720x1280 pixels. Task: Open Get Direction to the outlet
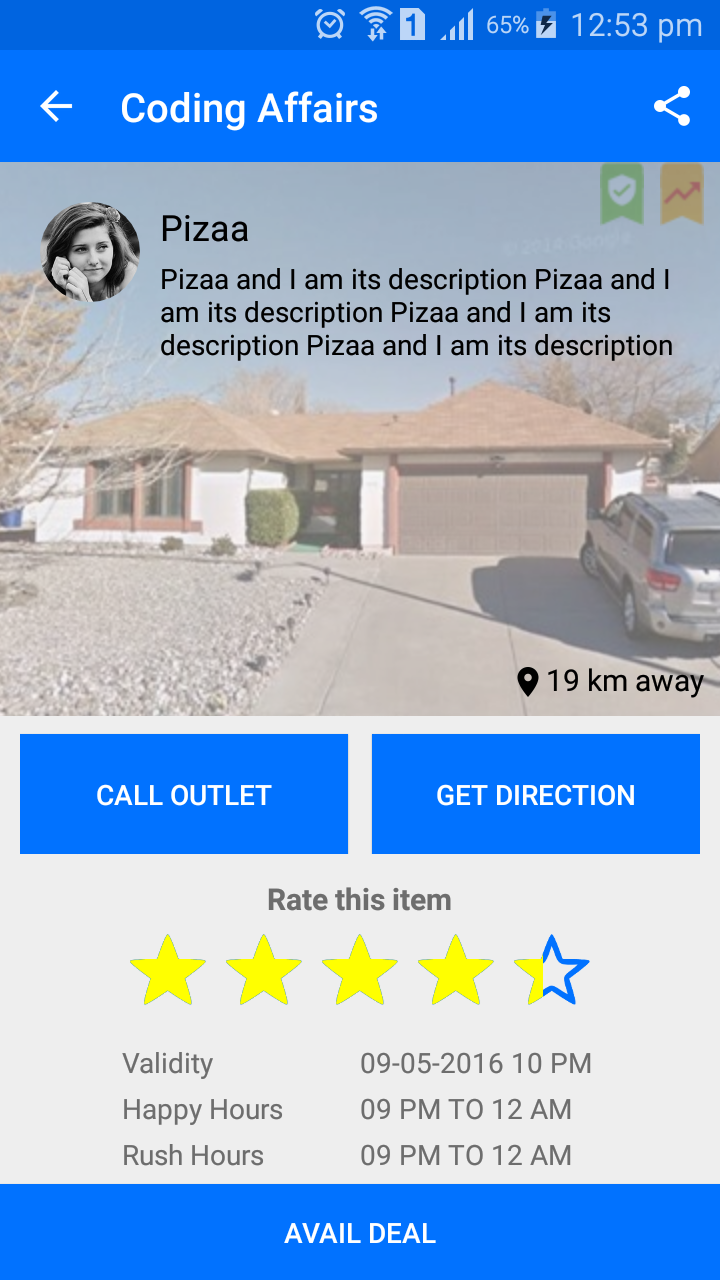535,794
